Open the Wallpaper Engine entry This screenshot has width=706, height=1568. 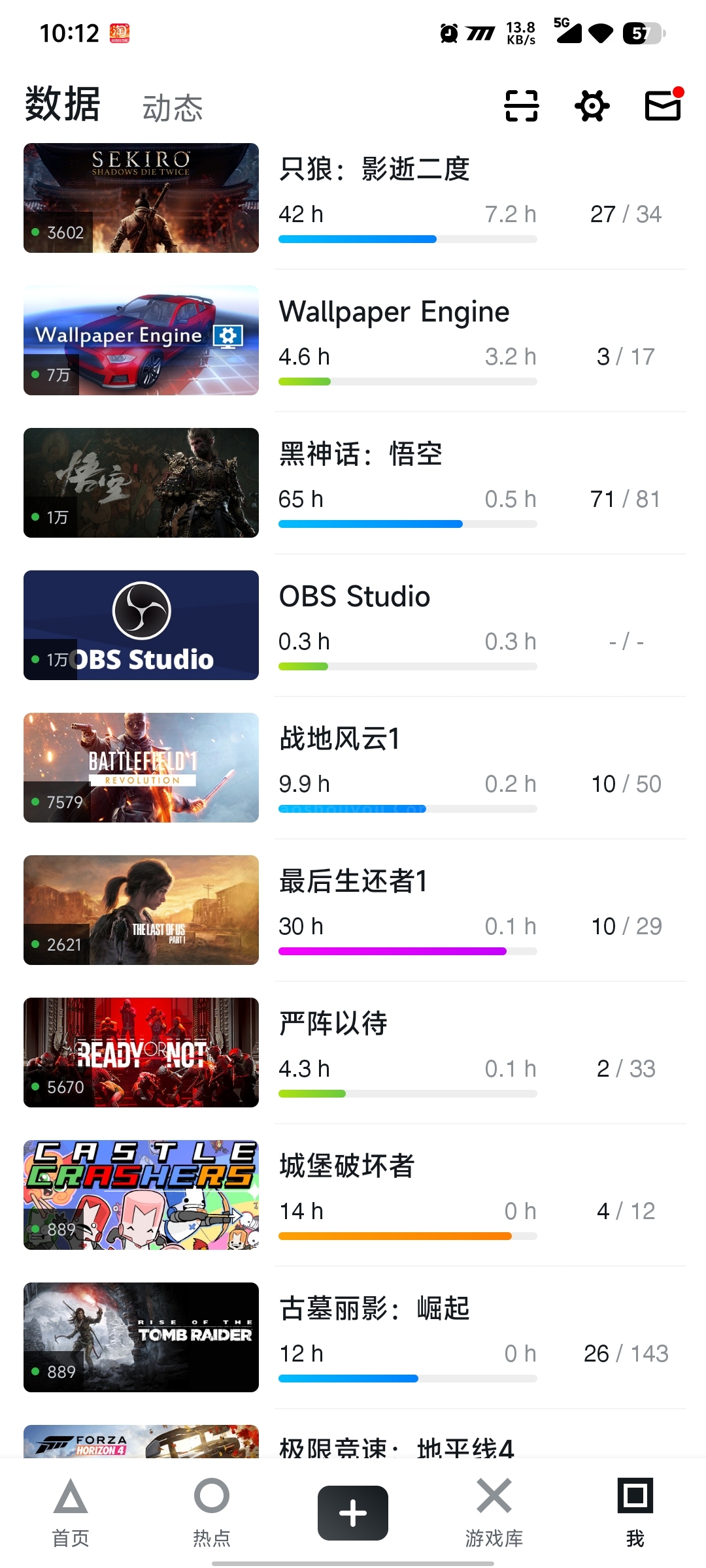coord(394,312)
